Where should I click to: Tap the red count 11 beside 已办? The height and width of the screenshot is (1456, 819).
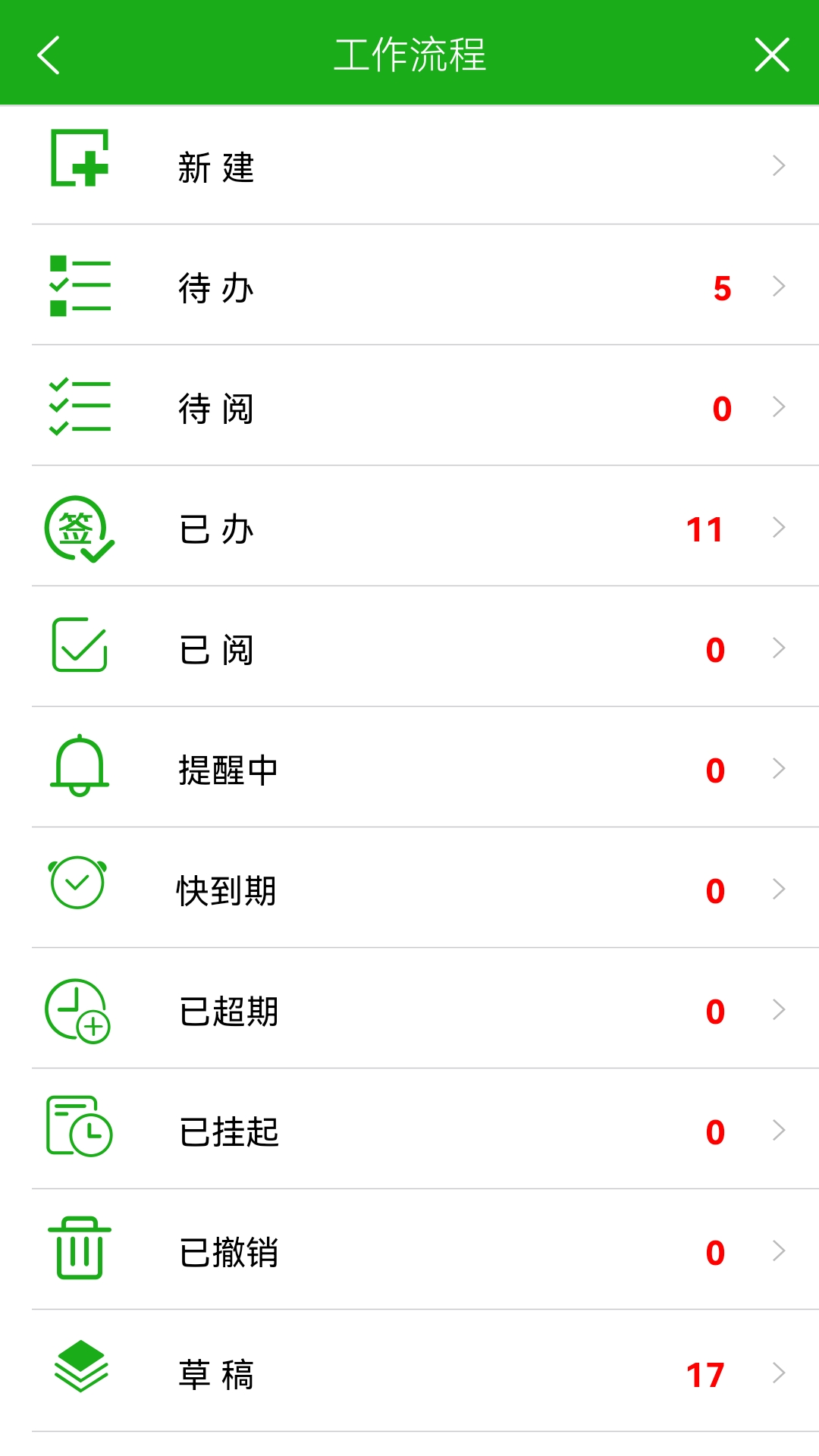tap(705, 529)
